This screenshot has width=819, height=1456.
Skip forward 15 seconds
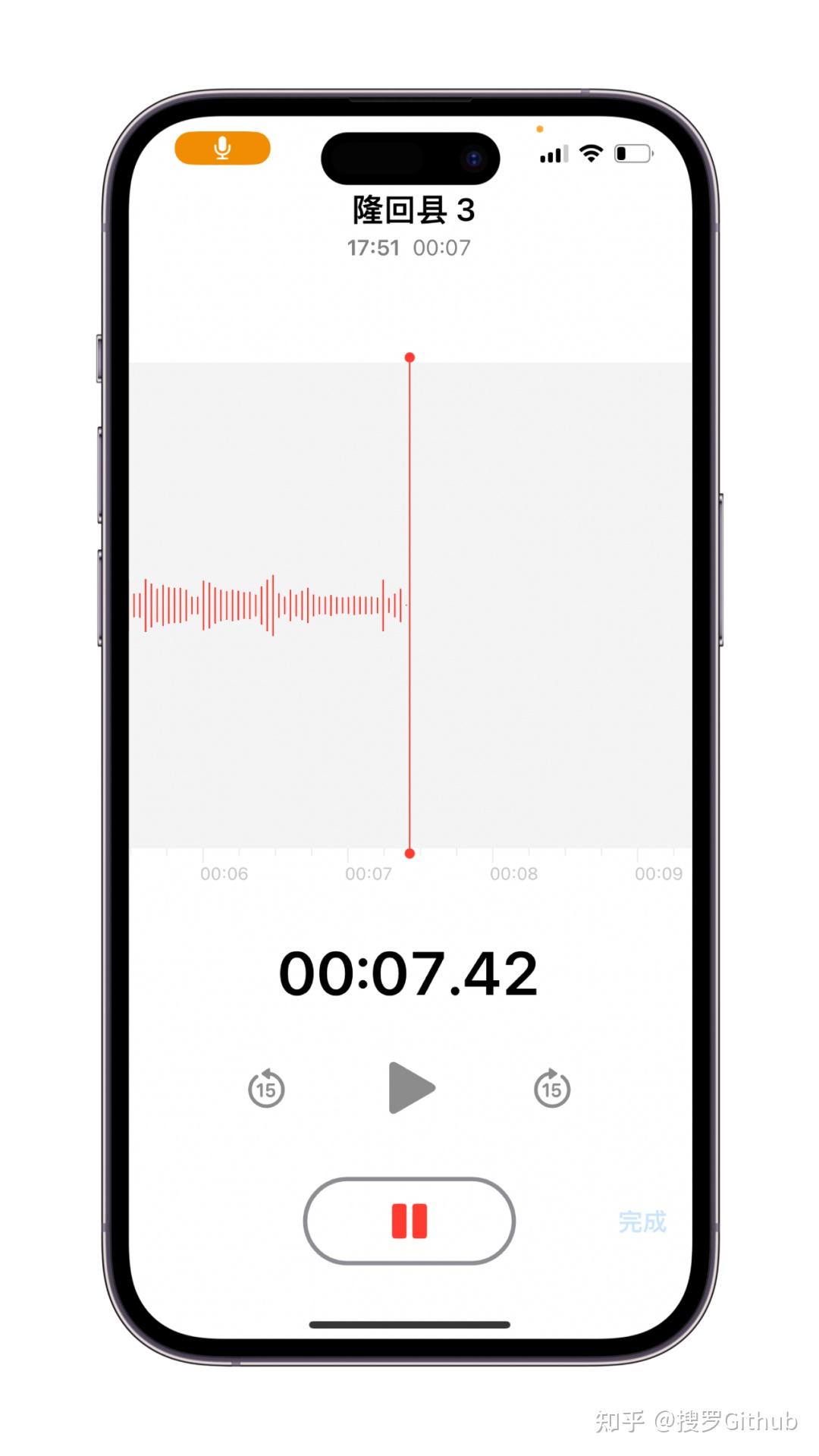[x=552, y=1089]
